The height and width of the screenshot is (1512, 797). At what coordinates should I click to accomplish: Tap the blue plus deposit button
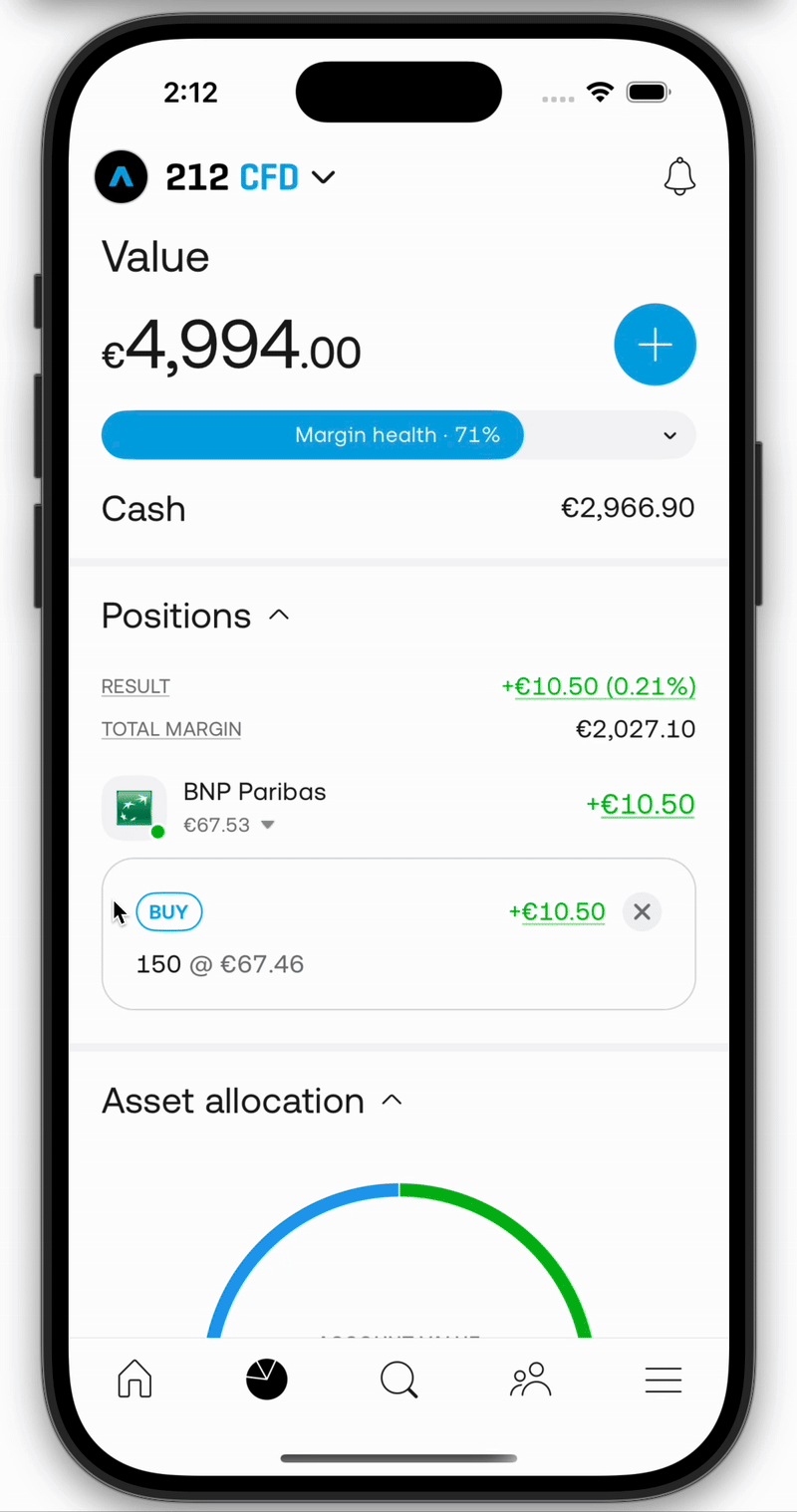point(655,345)
